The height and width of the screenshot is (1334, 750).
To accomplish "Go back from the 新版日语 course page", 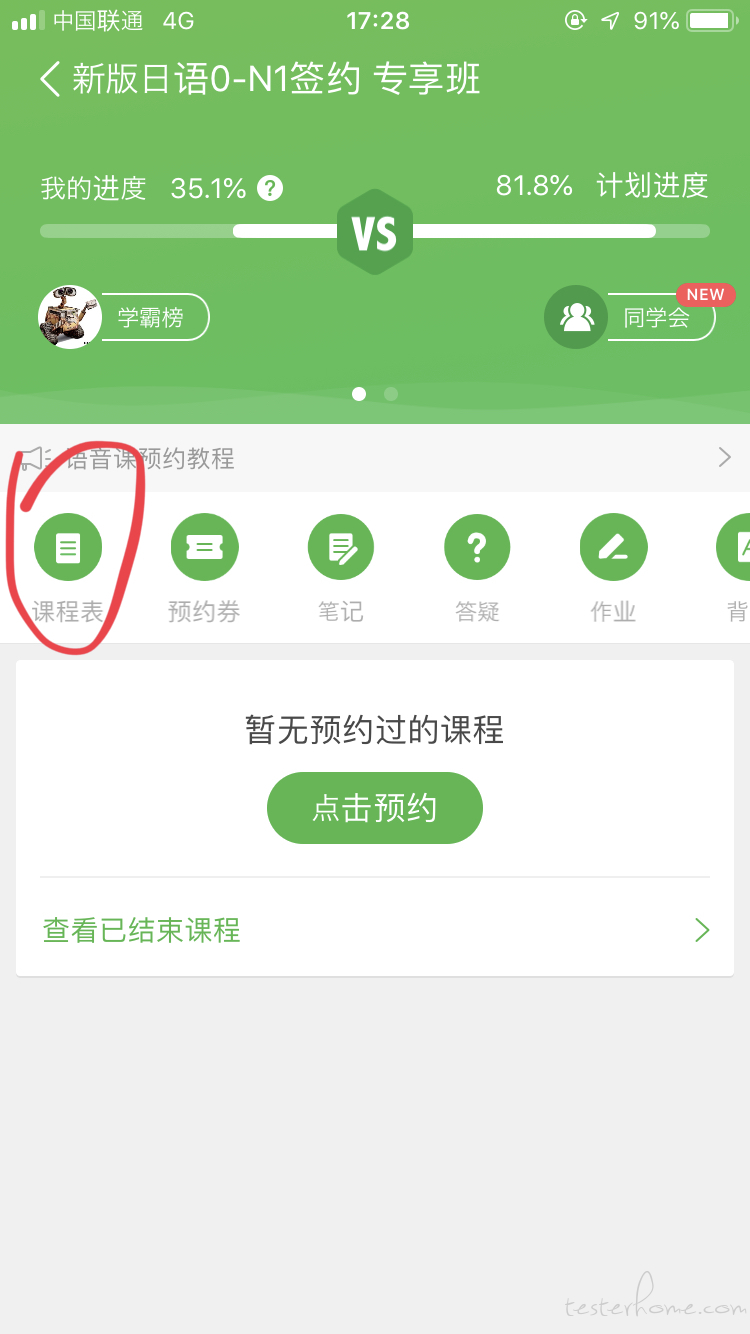I will (50, 78).
